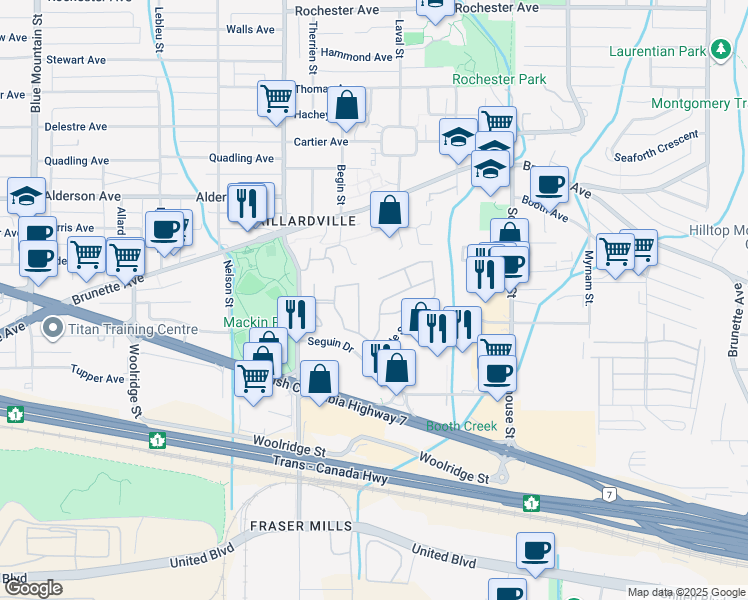Open the shopping bag marker on Highway 7
Screen dimensions: 748x600
click(320, 380)
